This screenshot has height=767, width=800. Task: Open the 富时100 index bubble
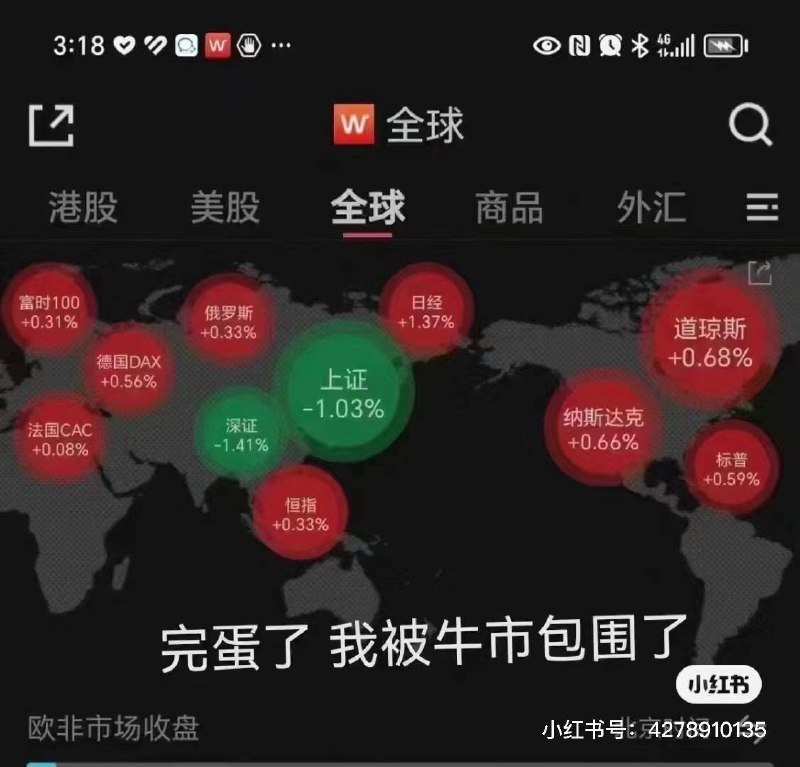pyautogui.click(x=49, y=312)
